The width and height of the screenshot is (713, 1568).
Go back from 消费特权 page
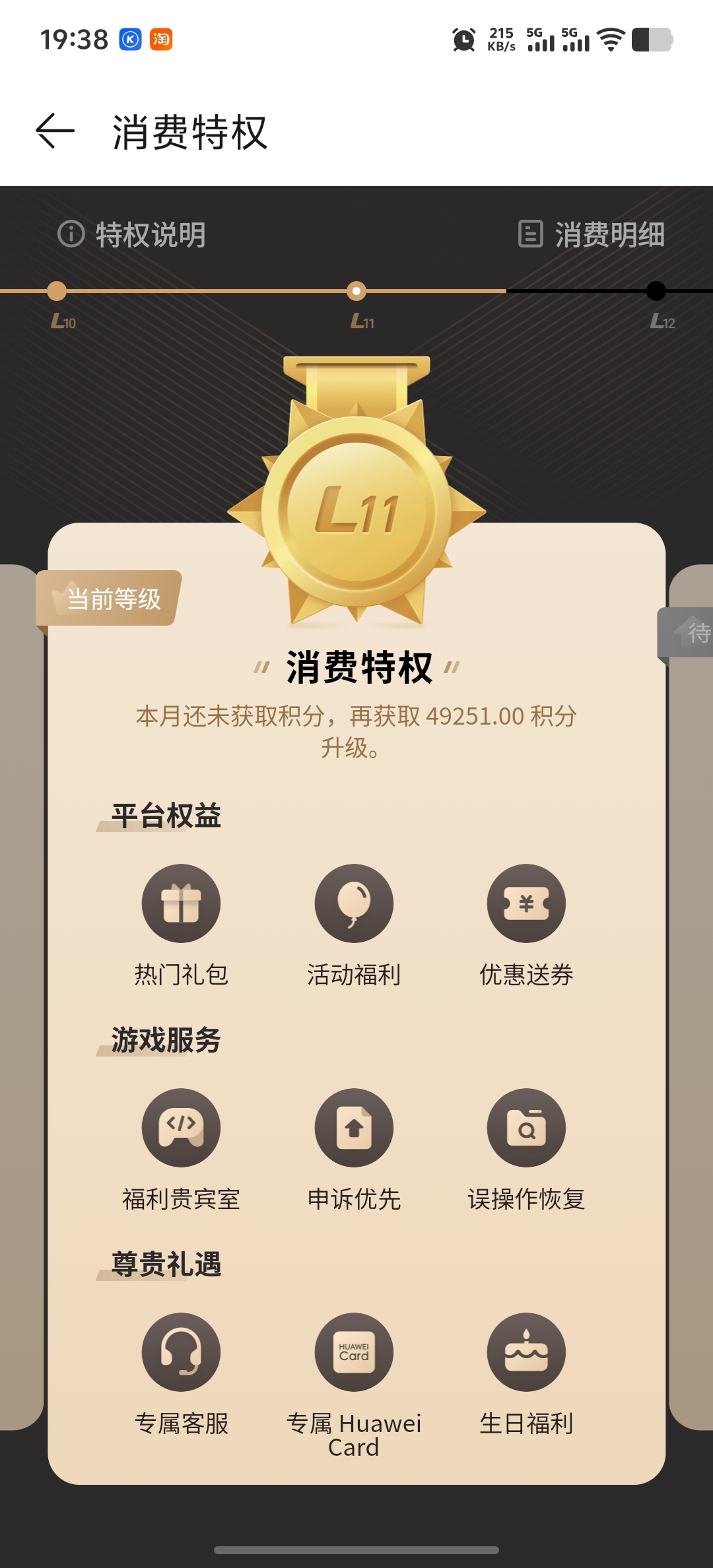[x=55, y=131]
